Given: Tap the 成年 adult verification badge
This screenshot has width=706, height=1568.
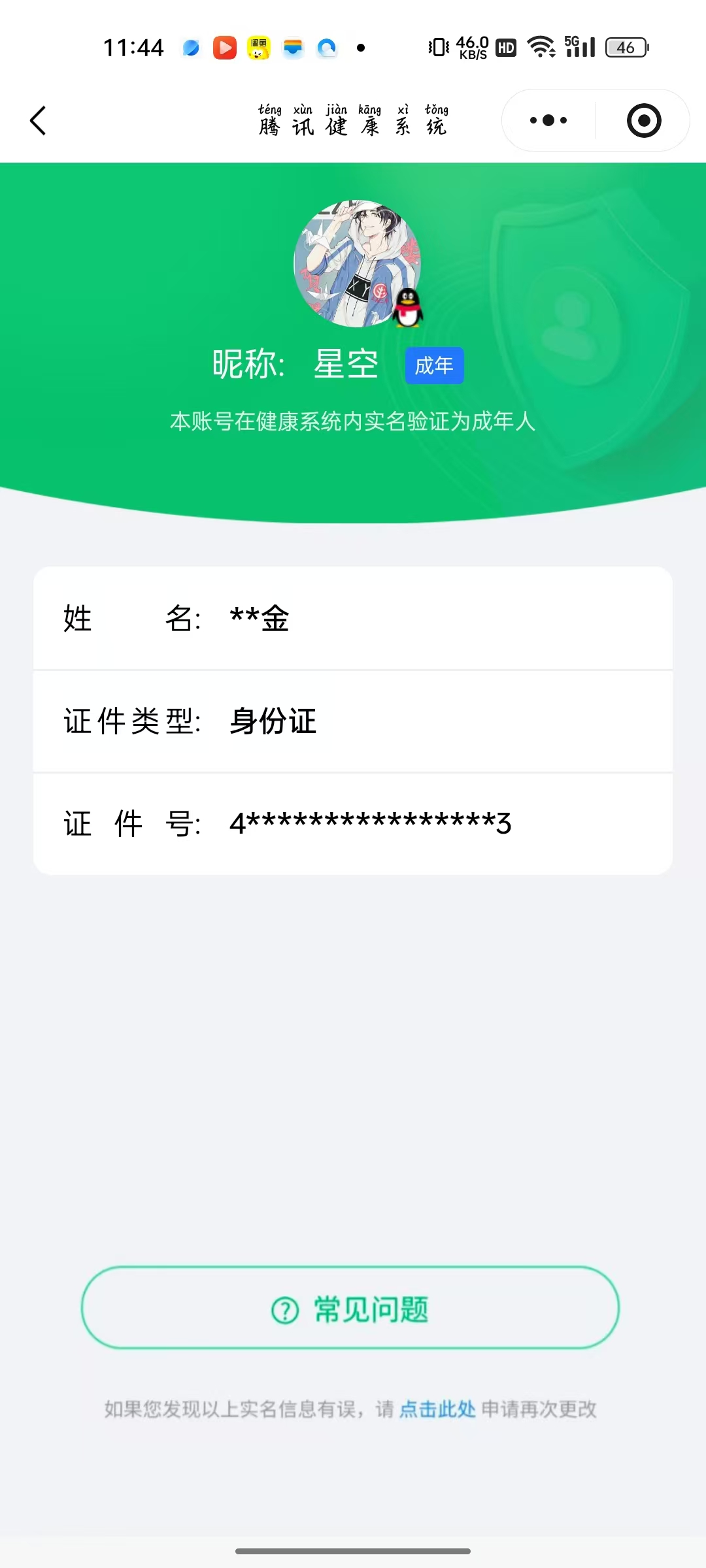Looking at the screenshot, I should (434, 366).
